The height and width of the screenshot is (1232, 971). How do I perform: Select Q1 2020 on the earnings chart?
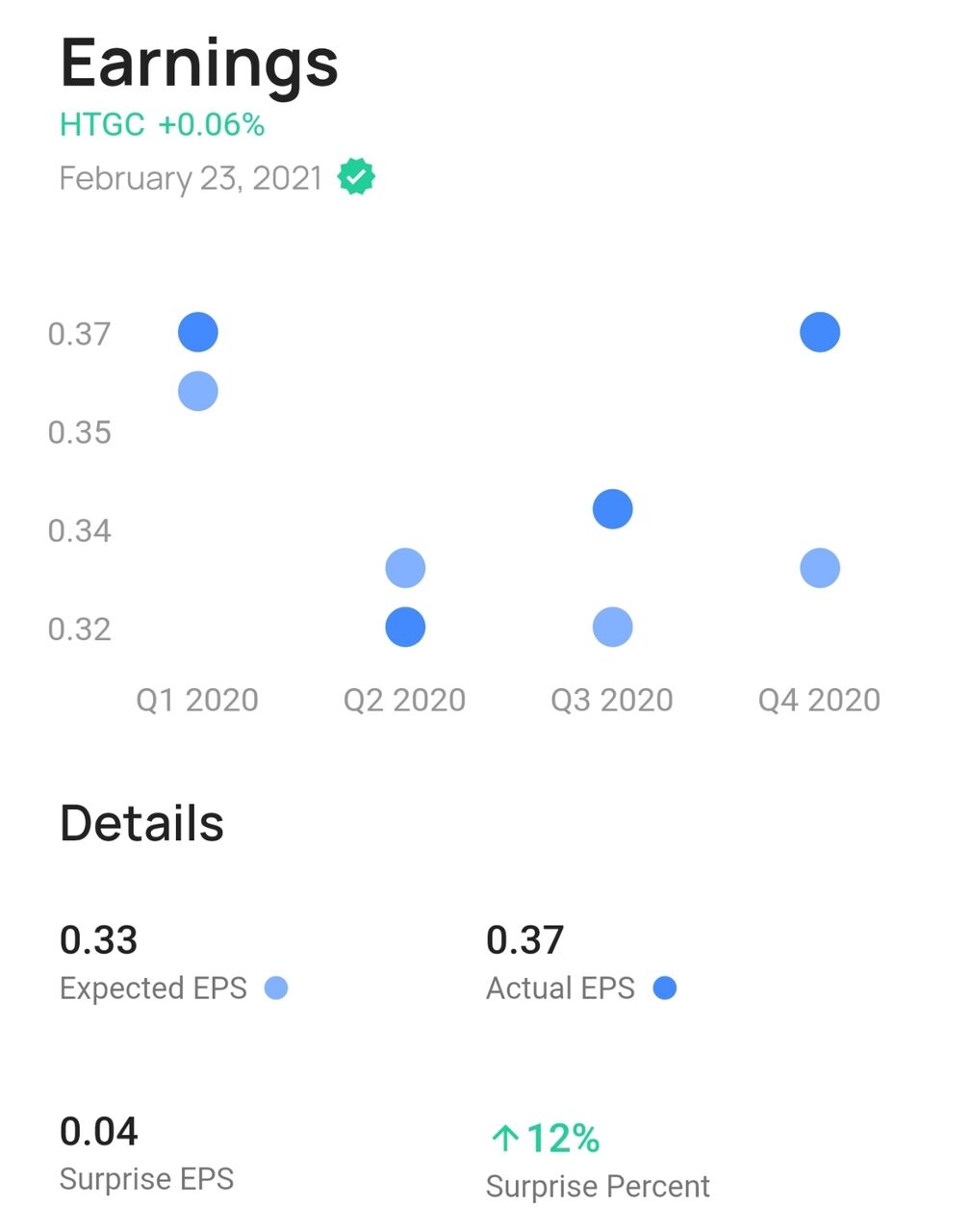click(x=197, y=700)
